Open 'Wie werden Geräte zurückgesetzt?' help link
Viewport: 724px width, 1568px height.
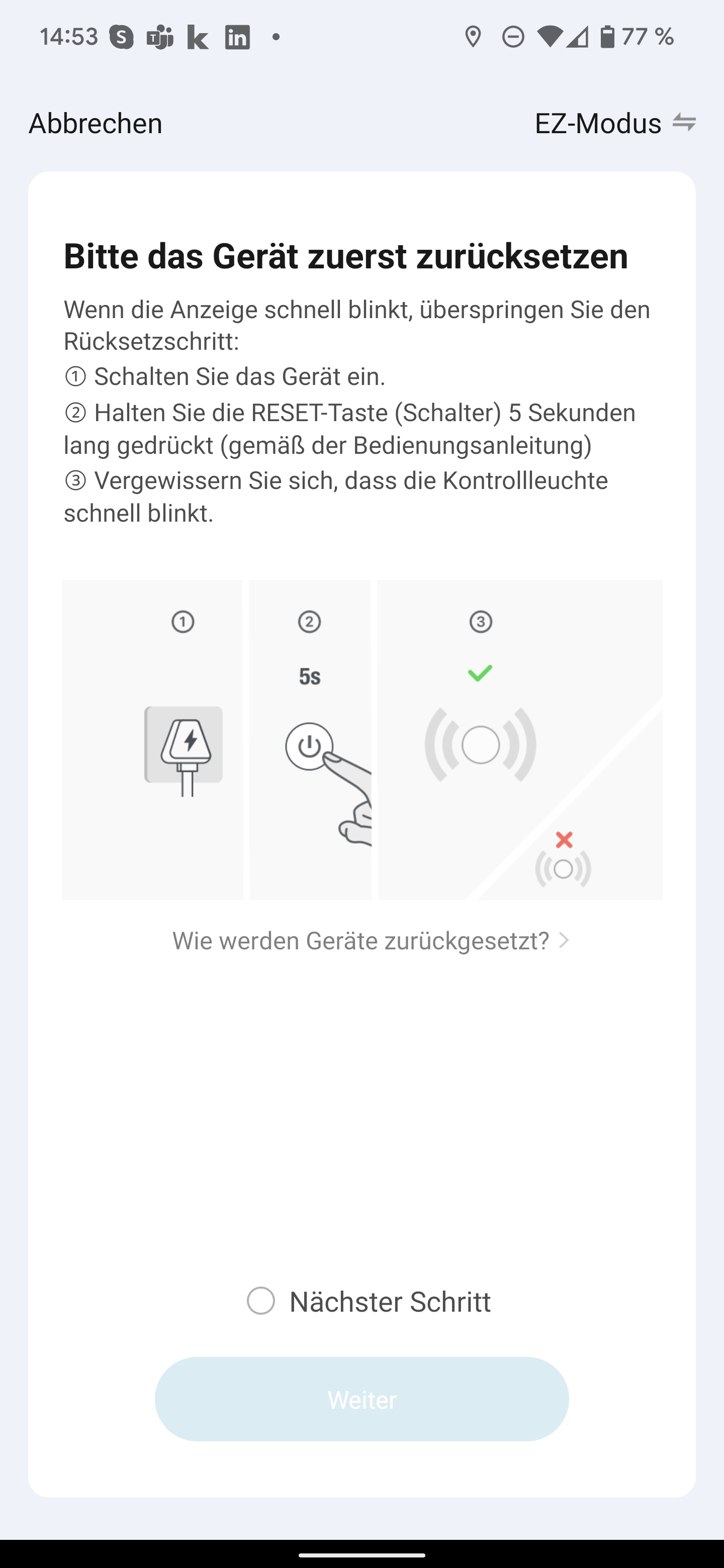pos(370,940)
